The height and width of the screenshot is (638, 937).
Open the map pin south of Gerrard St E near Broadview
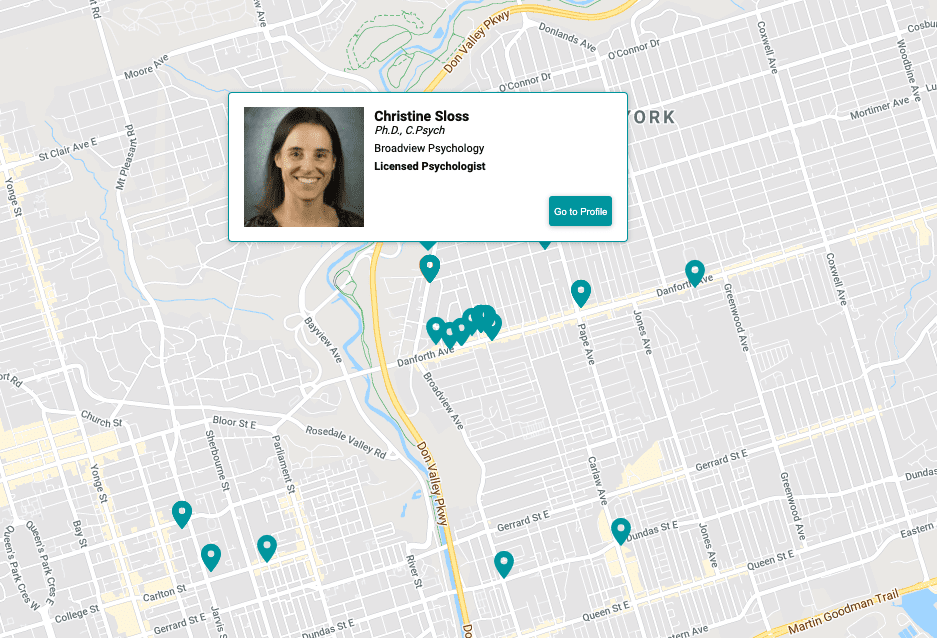click(x=503, y=563)
